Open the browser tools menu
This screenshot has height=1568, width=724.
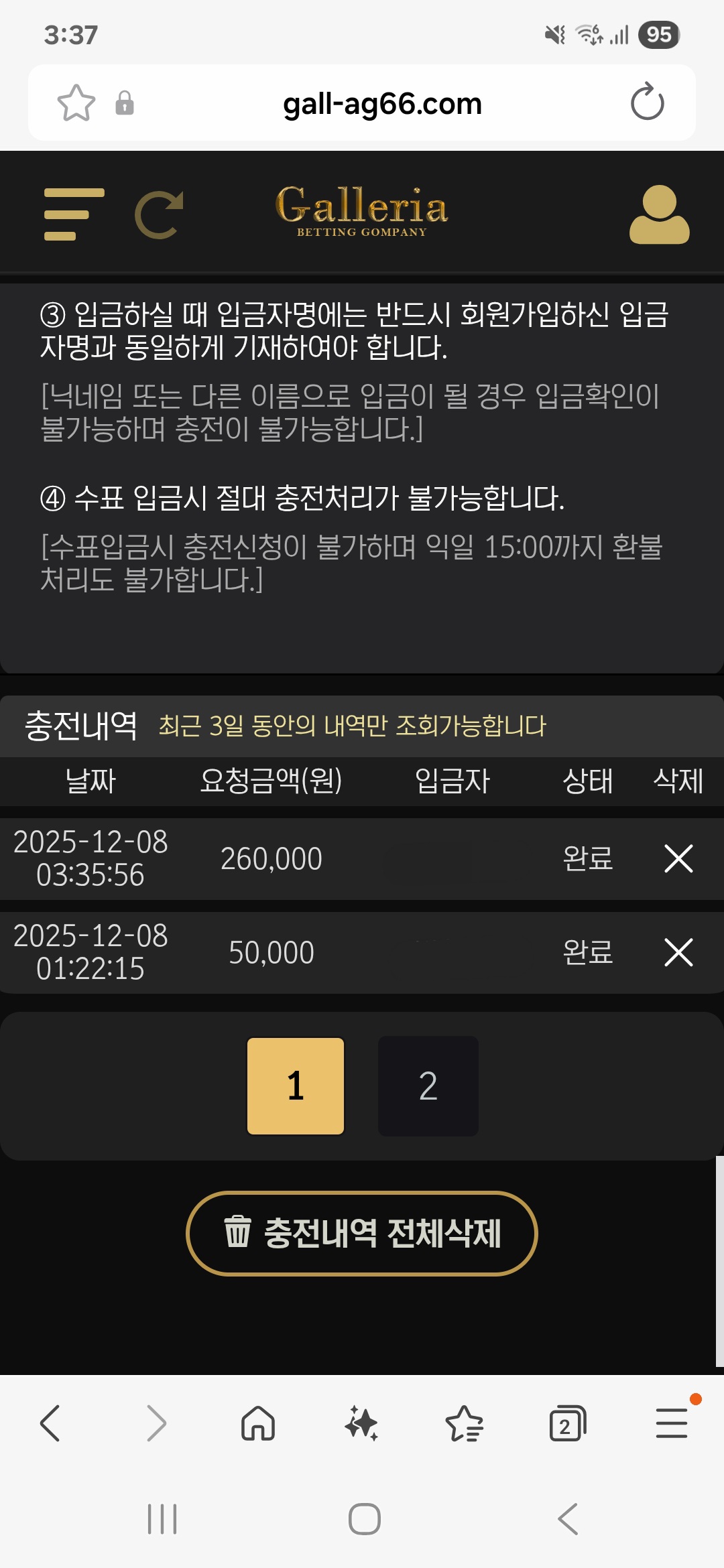point(671,1423)
